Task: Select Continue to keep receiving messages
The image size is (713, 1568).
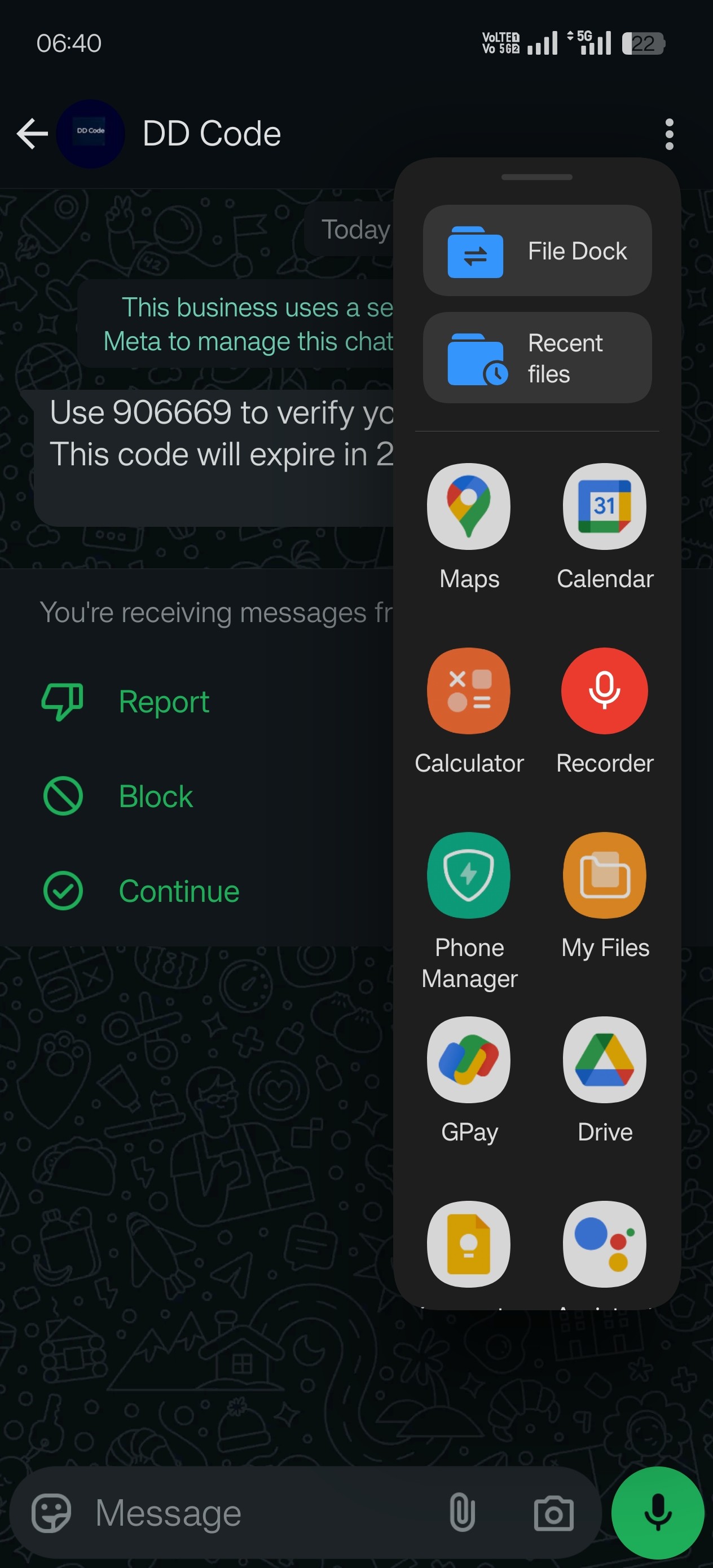Action: click(178, 891)
